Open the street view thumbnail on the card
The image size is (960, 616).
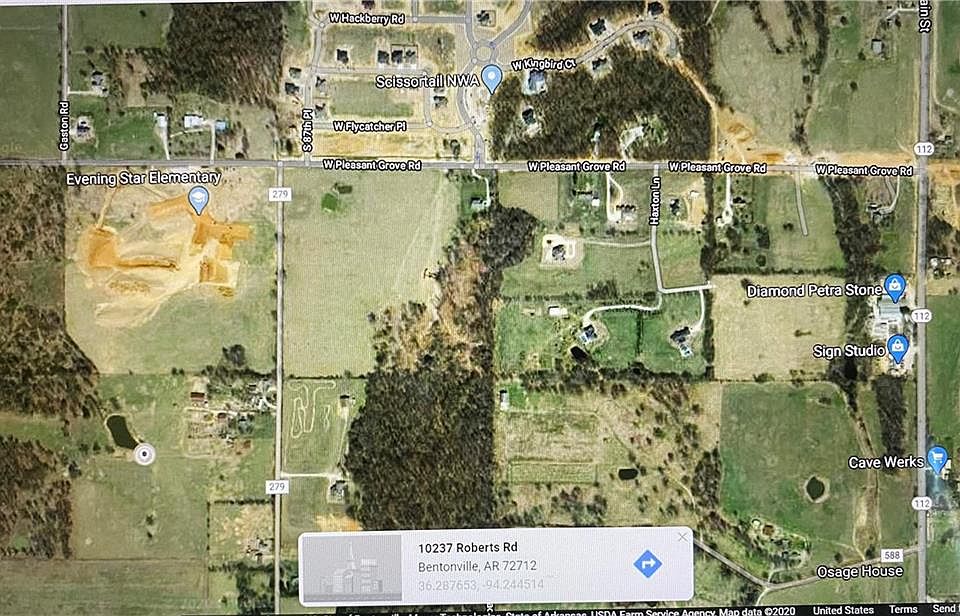coord(352,567)
